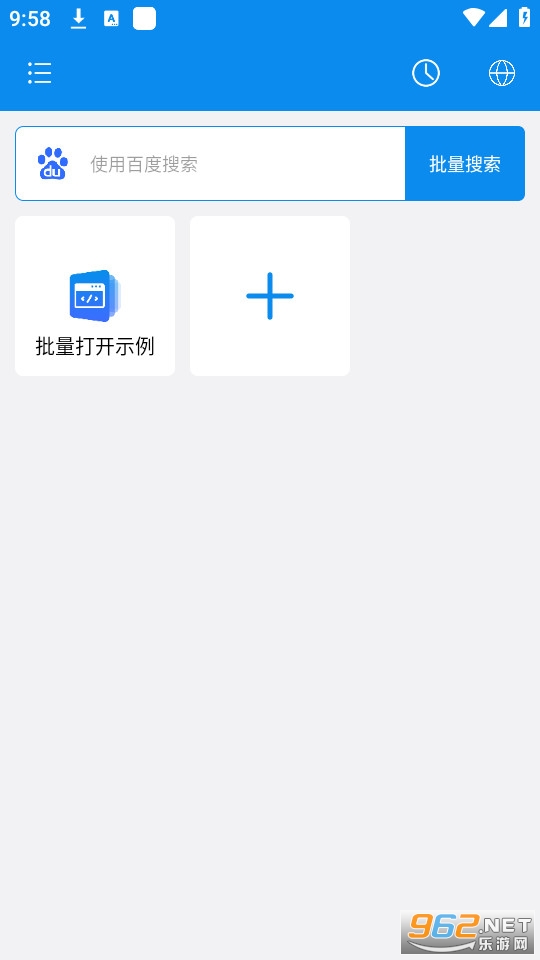Screen dimensions: 540x960
Task: Open browsing history clock icon
Action: point(426,73)
